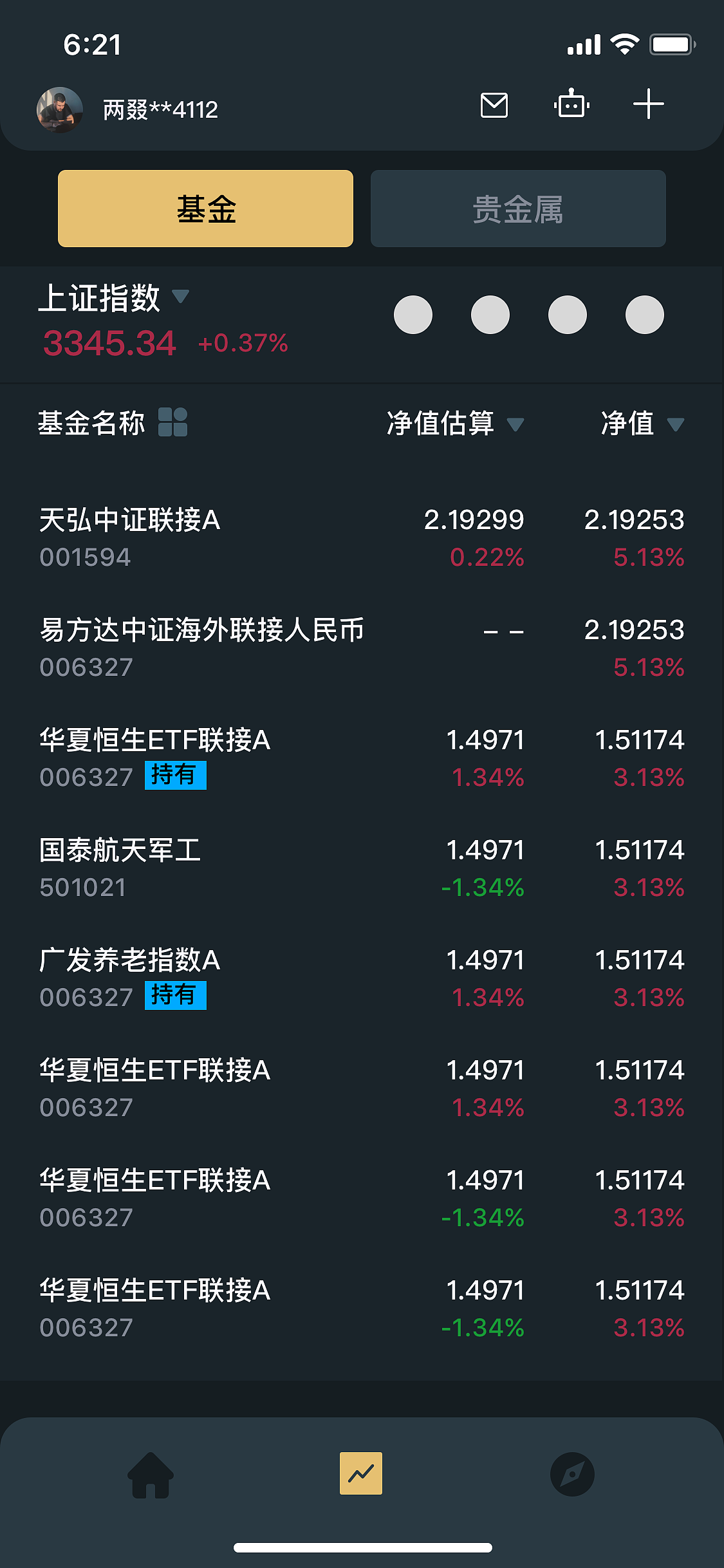This screenshot has width=724, height=1568.
Task: Open the compass discover icon
Action: click(x=573, y=1474)
